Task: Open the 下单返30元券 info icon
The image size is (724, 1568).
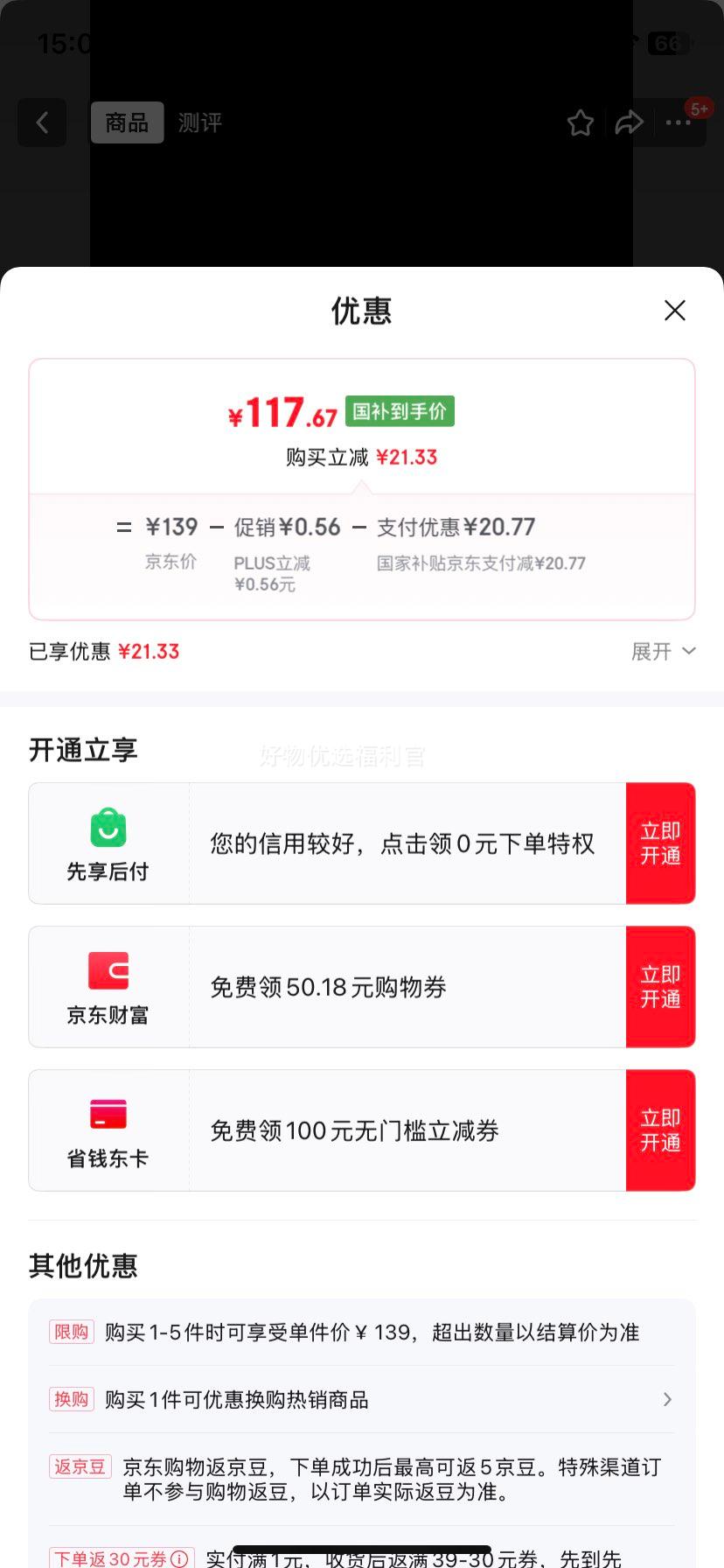Action: click(x=181, y=1557)
